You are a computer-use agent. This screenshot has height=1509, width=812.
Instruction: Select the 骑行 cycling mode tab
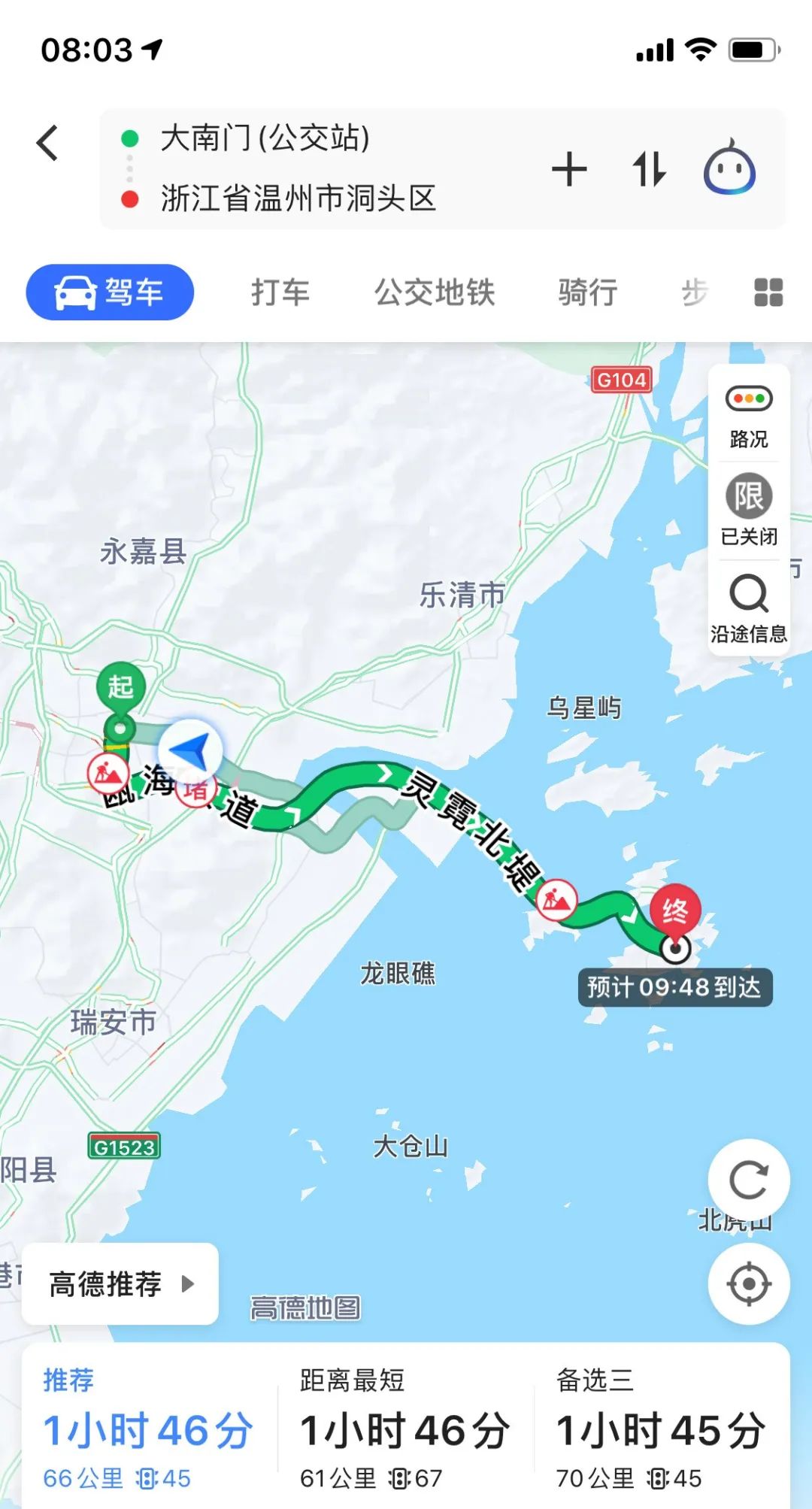(x=587, y=292)
